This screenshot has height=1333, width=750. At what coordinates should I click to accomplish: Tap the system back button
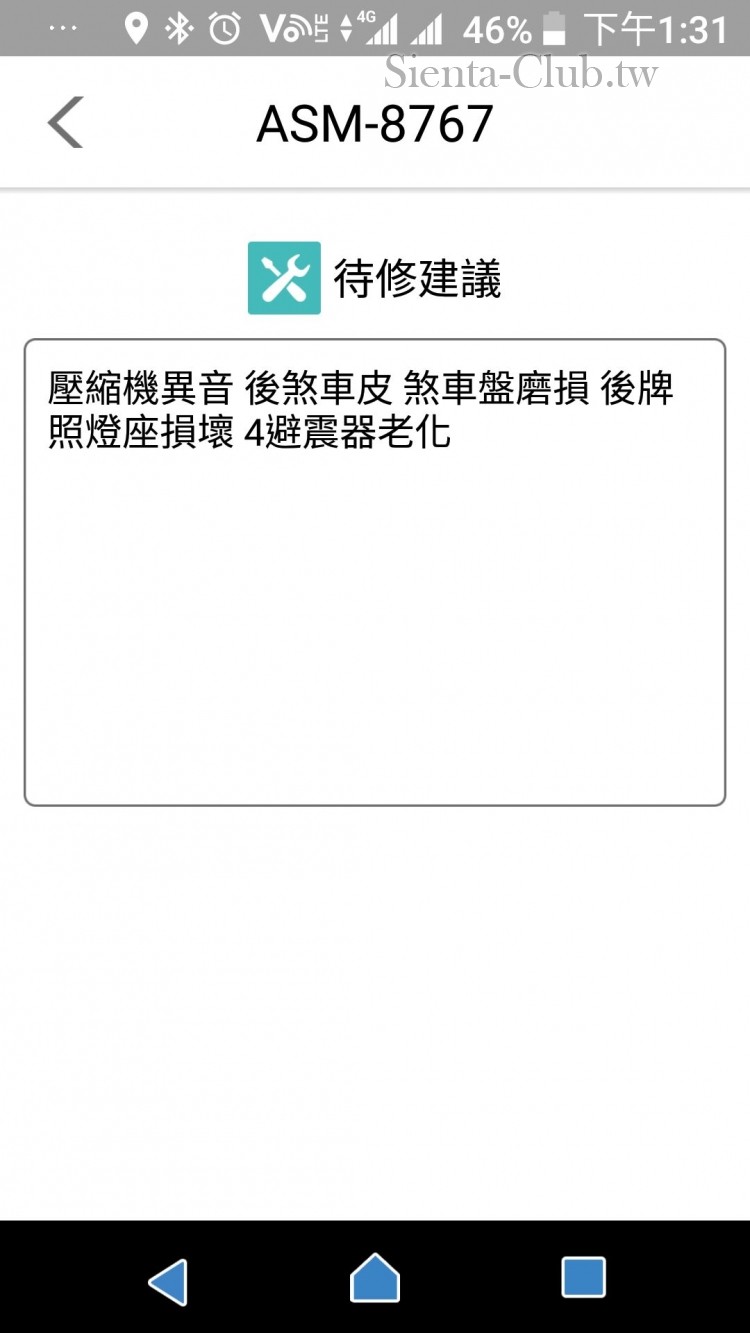tap(168, 1280)
